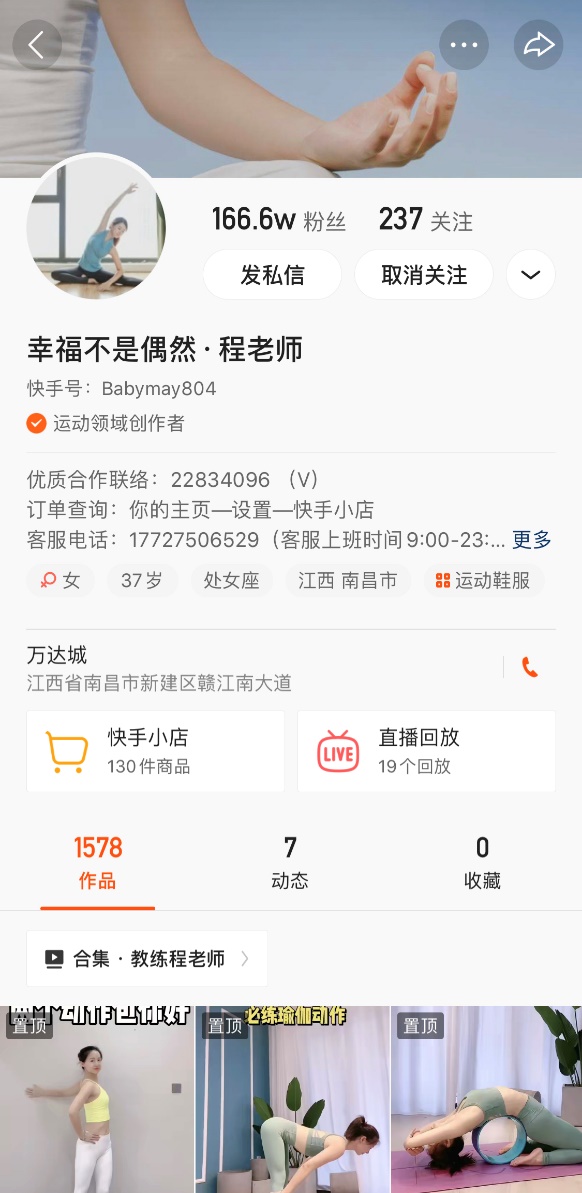582x1193 pixels.
Task: Switch to the 收藏 tab
Action: click(x=482, y=863)
